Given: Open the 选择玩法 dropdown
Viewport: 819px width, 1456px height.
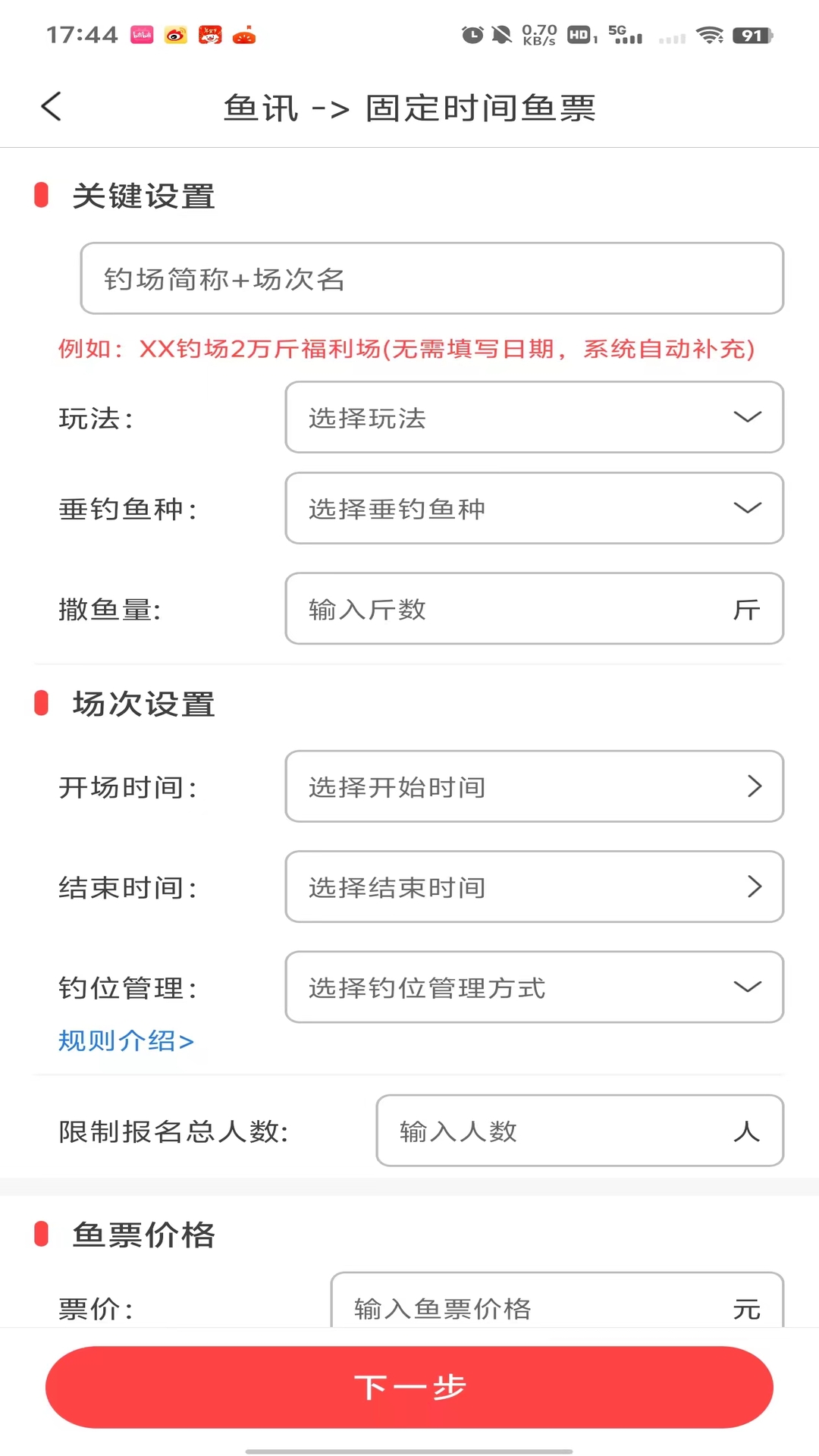Looking at the screenshot, I should tap(534, 418).
